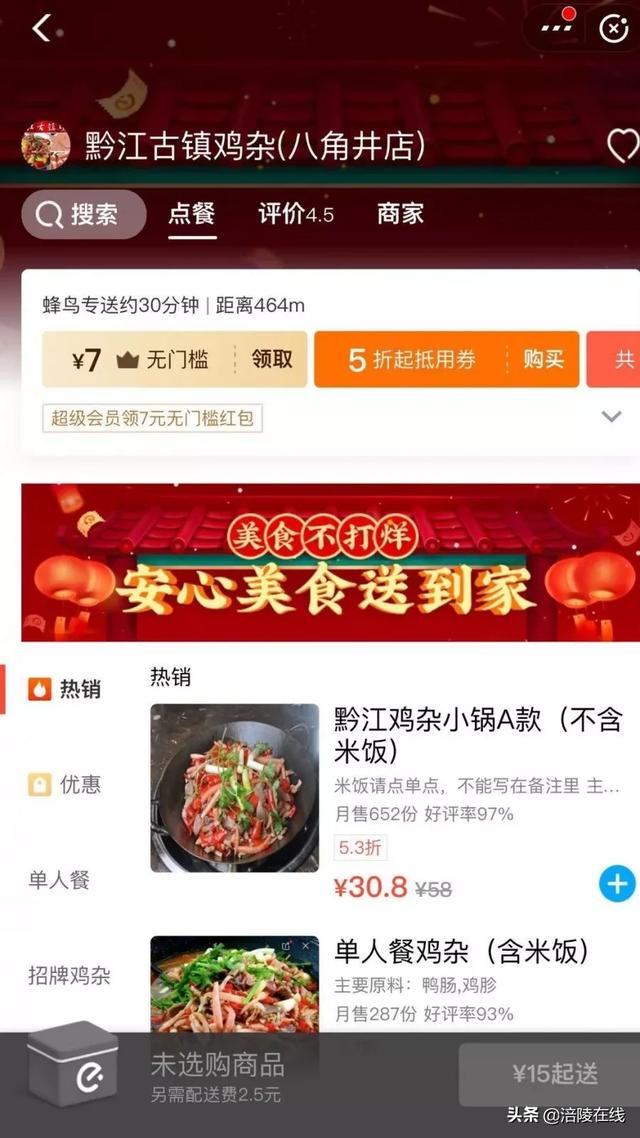Favorite this restaurant with the heart icon

[x=623, y=146]
